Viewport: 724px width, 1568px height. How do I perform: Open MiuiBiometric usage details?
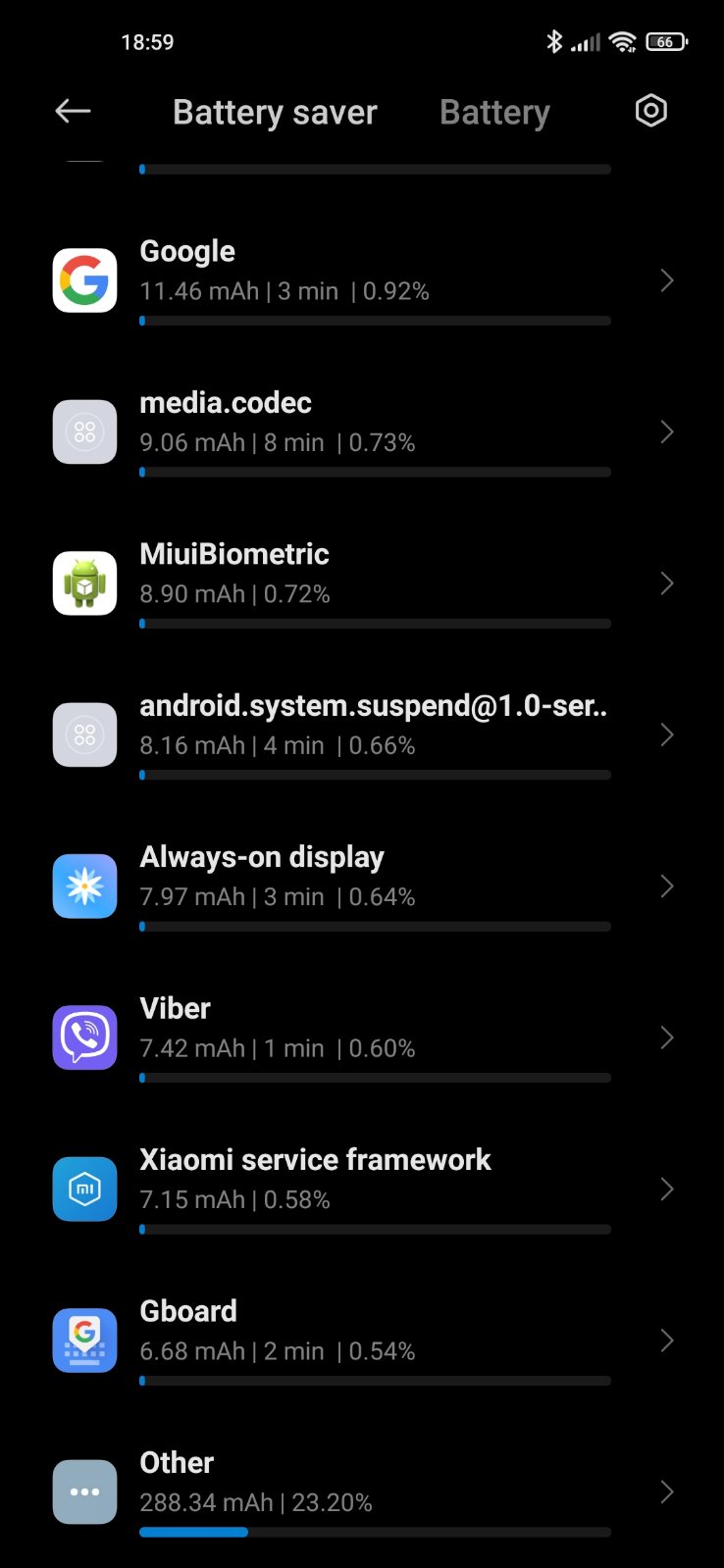pos(362,583)
